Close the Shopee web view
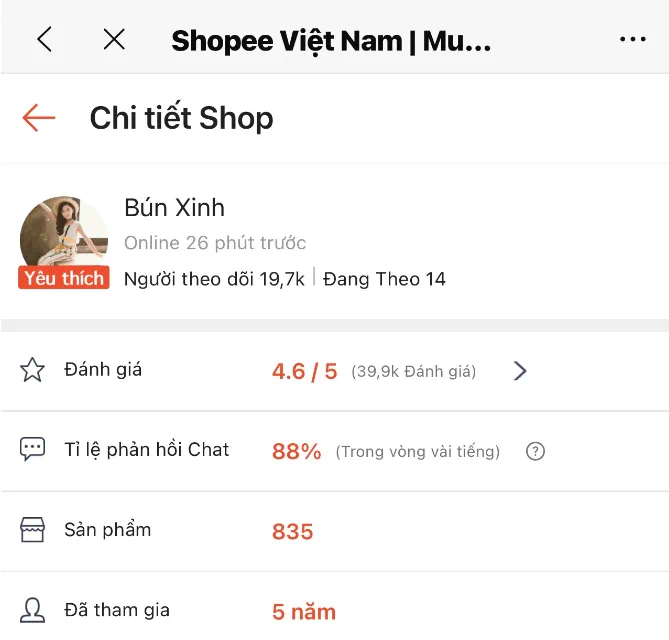Image resolution: width=669 pixels, height=640 pixels. click(x=115, y=40)
